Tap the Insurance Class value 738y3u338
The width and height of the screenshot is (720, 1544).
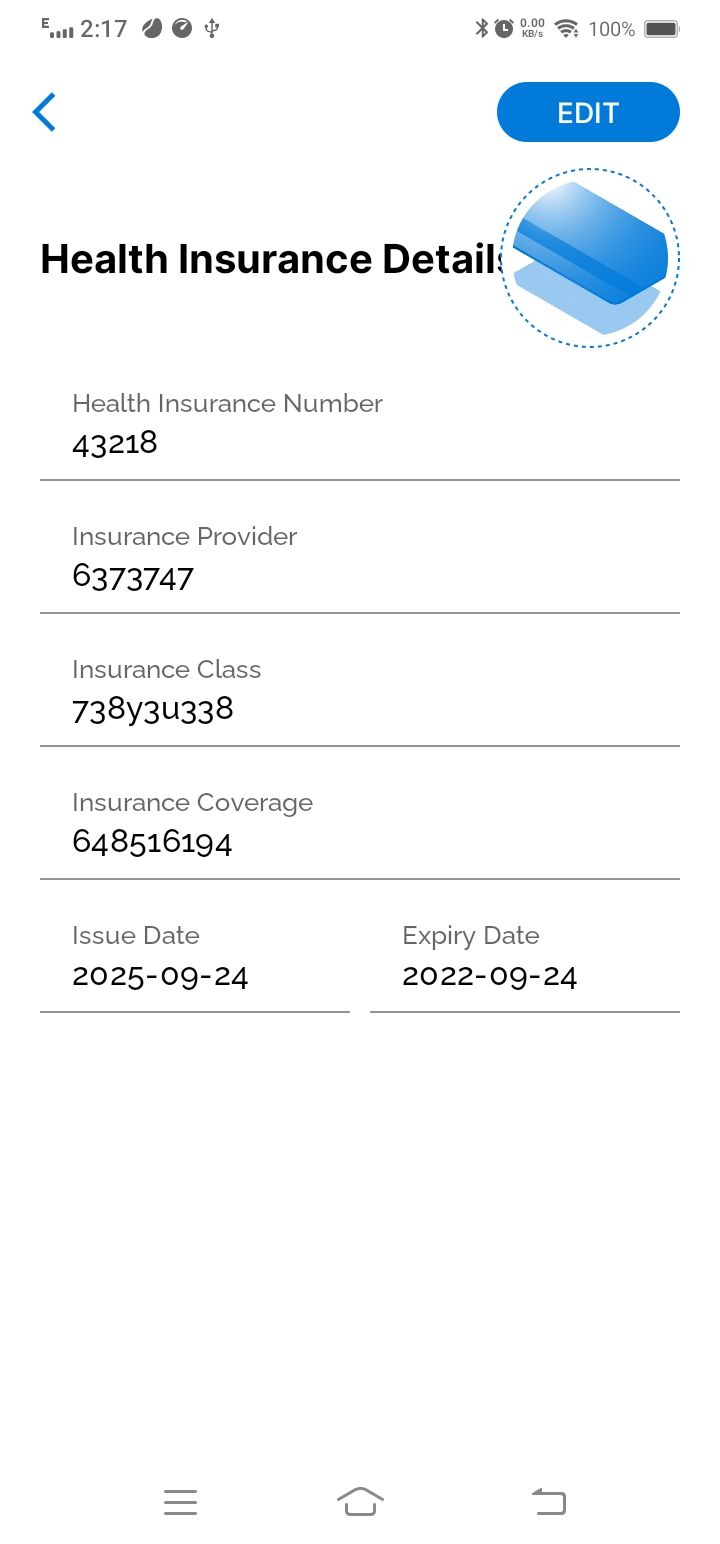click(x=152, y=709)
